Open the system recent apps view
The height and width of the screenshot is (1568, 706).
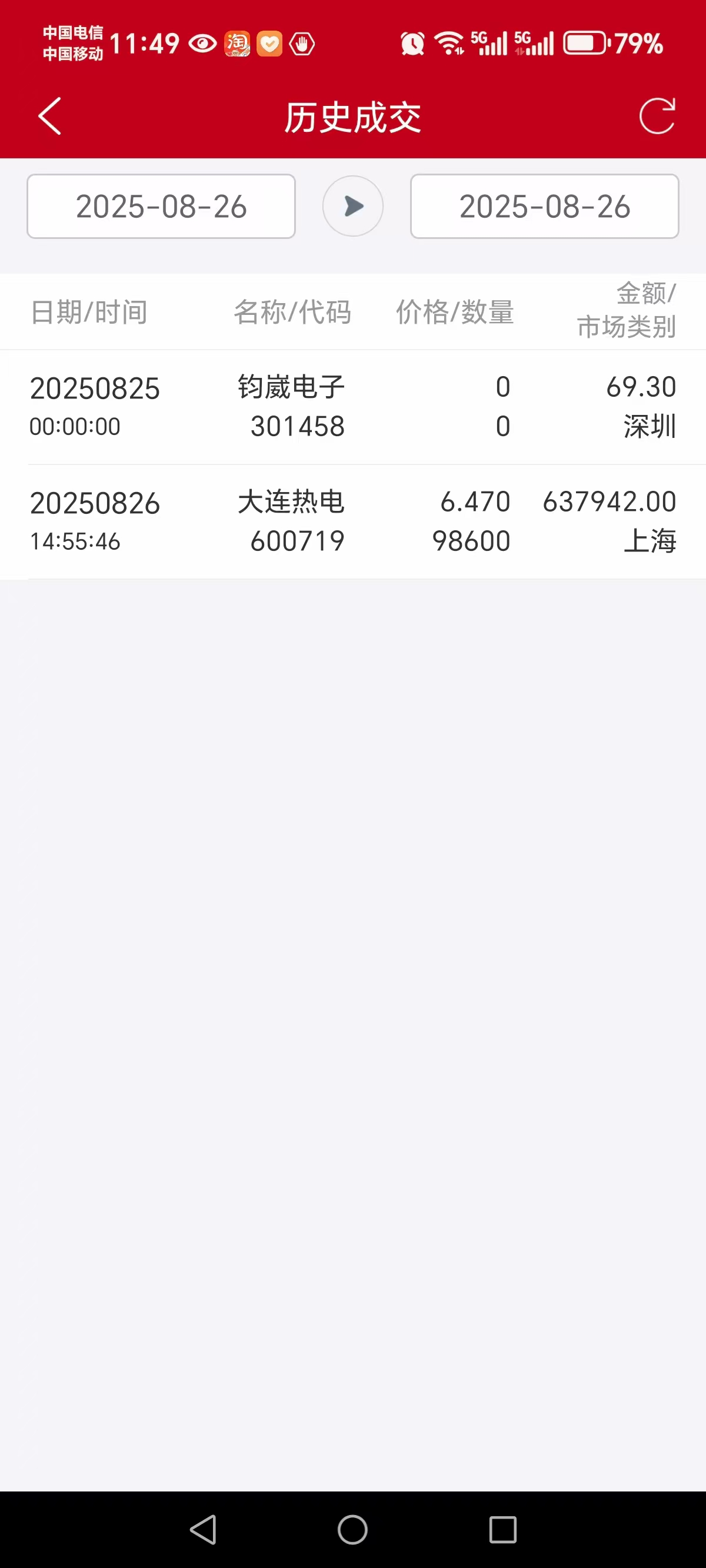[x=502, y=1530]
